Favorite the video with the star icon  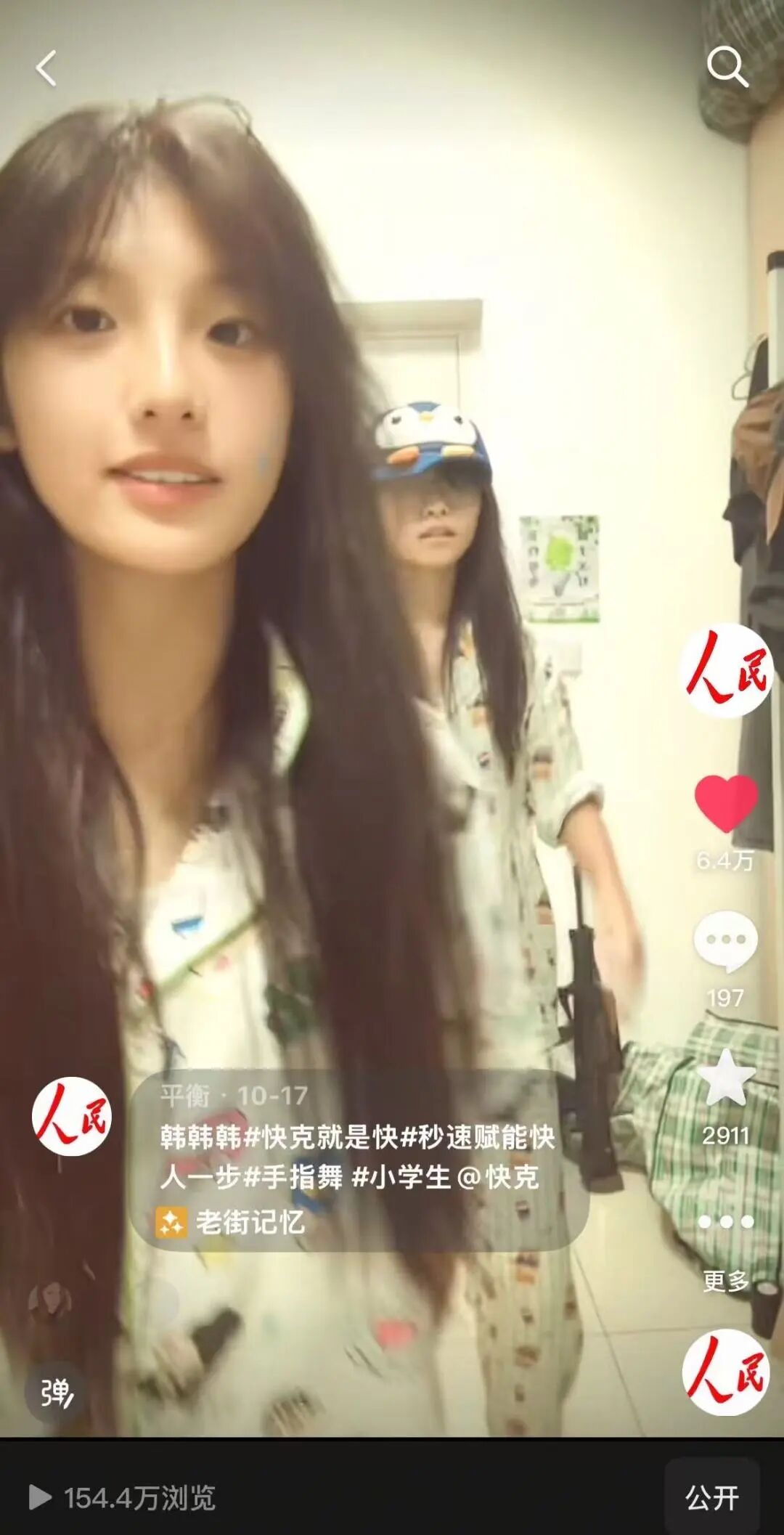(725, 1079)
